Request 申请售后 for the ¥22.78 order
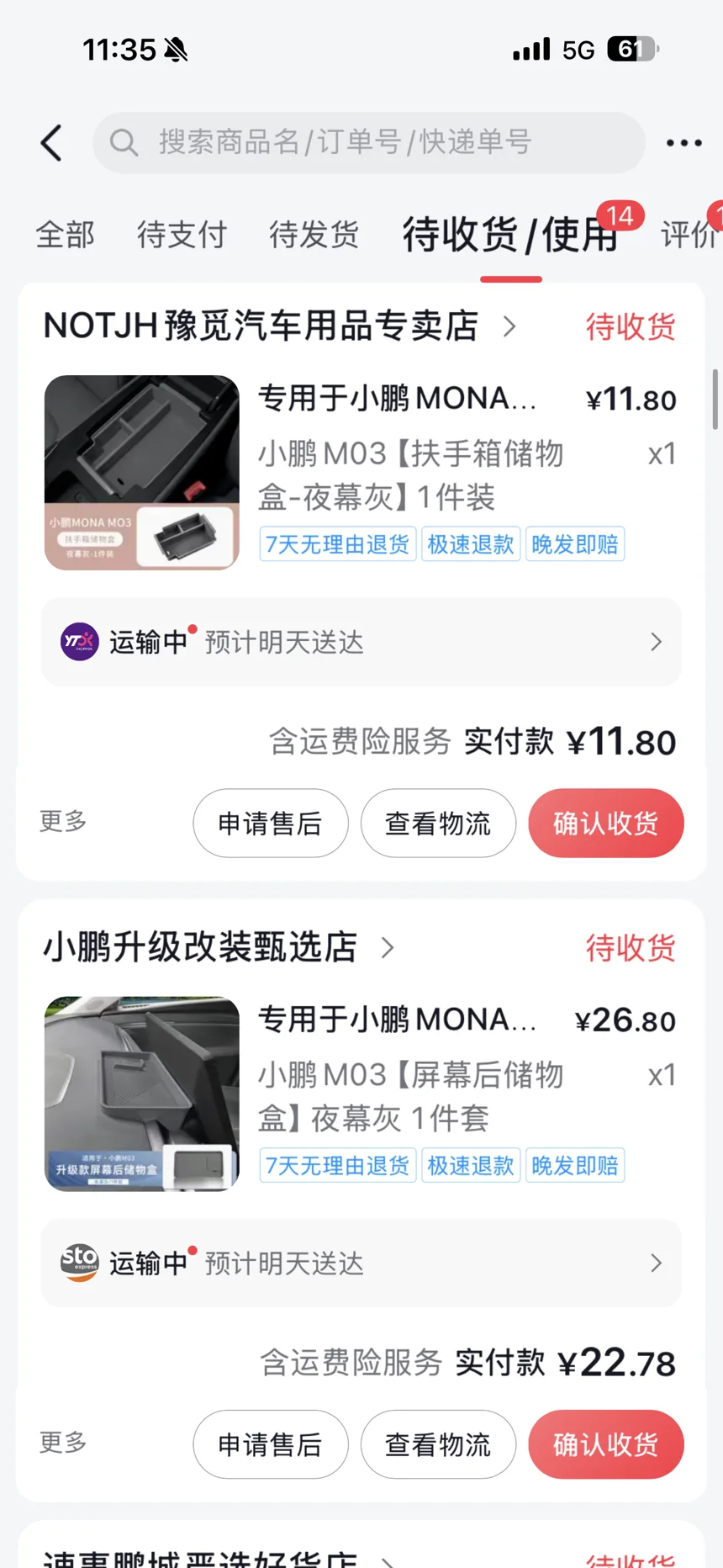 (270, 1444)
